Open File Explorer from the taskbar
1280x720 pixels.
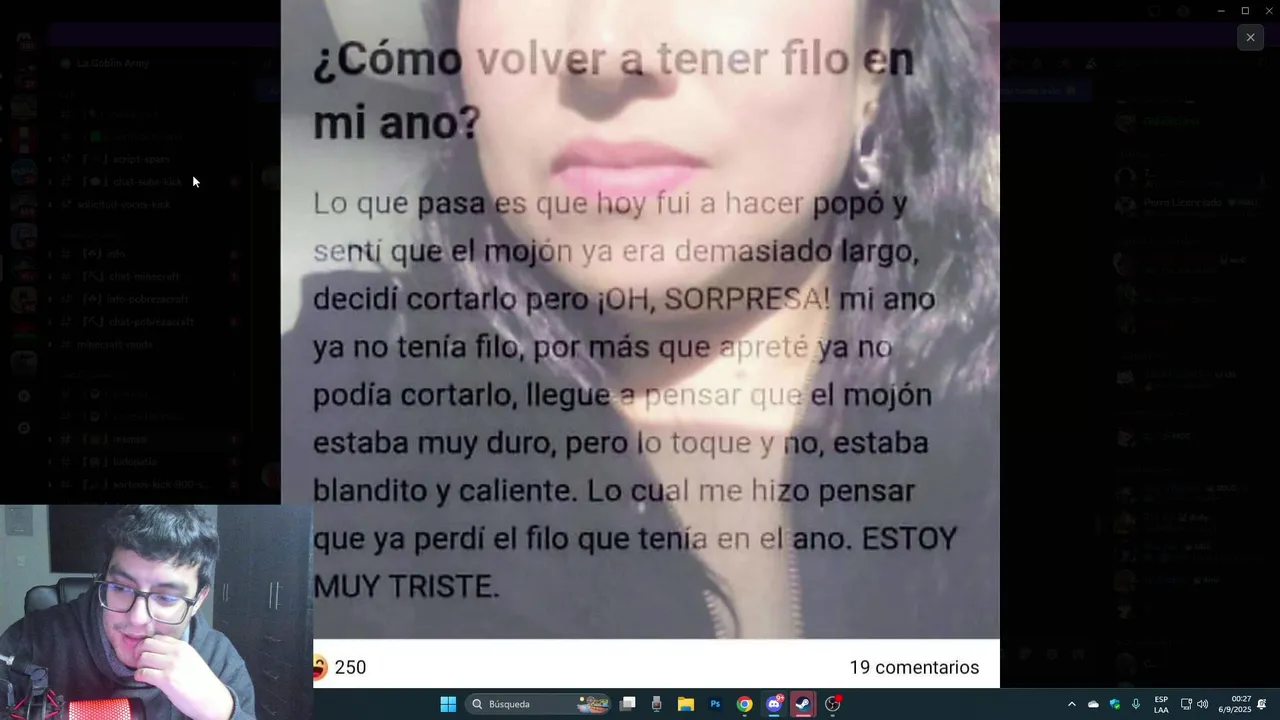(x=686, y=704)
